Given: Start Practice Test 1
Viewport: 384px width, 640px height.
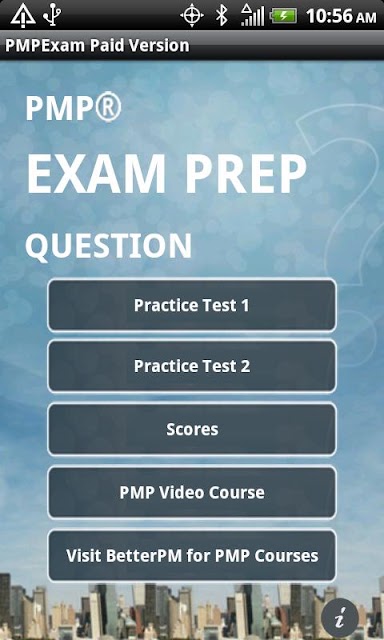Looking at the screenshot, I should (192, 305).
